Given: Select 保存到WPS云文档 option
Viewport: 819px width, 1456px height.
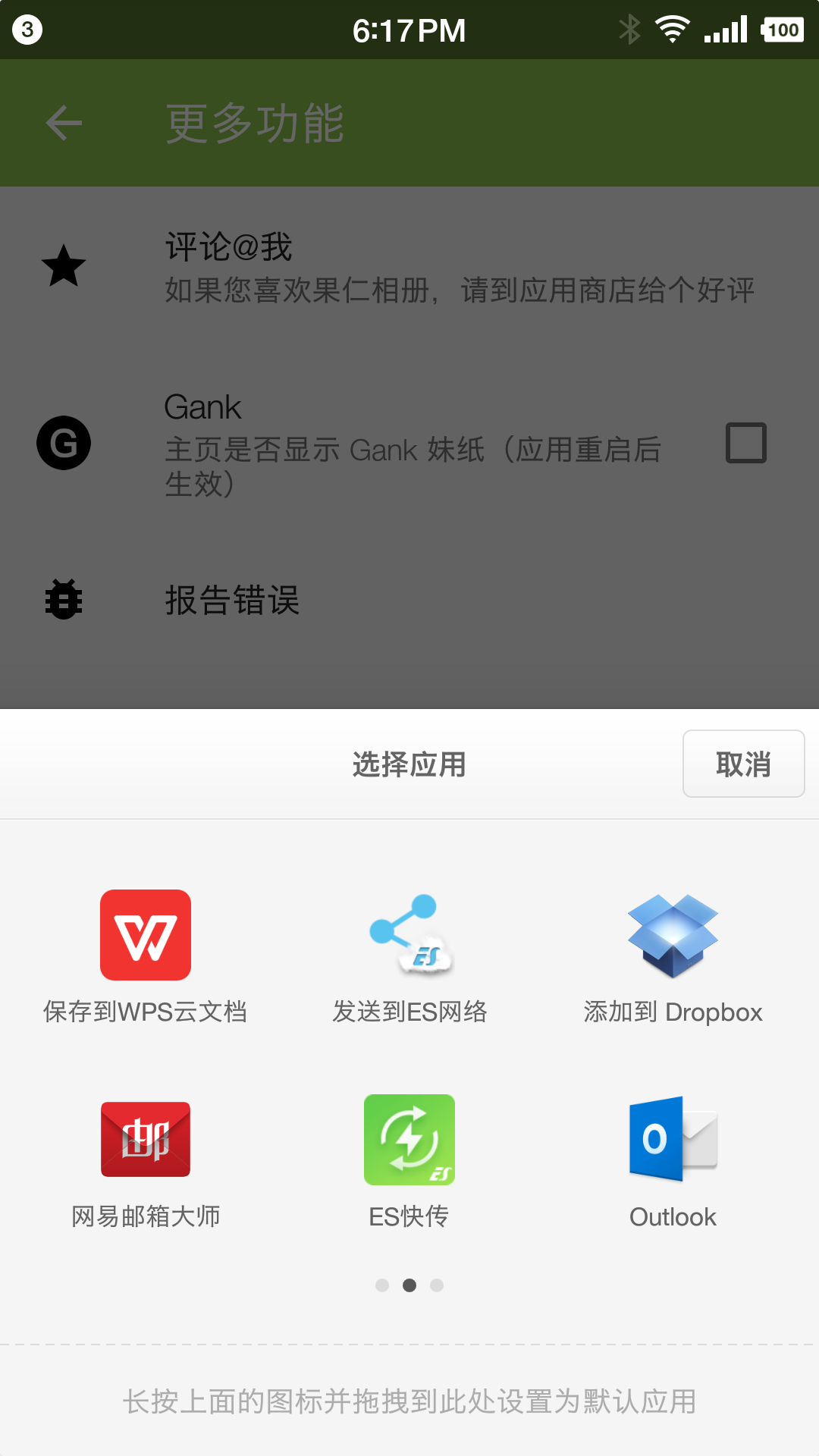Looking at the screenshot, I should click(146, 957).
